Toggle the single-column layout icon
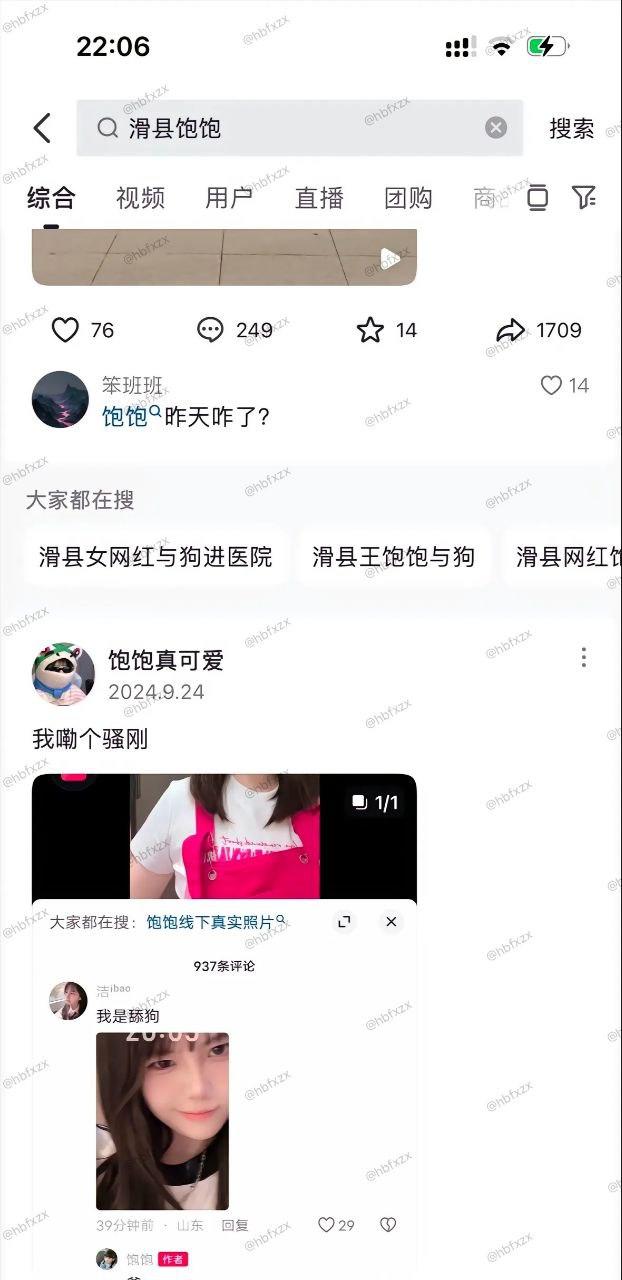 click(x=538, y=197)
